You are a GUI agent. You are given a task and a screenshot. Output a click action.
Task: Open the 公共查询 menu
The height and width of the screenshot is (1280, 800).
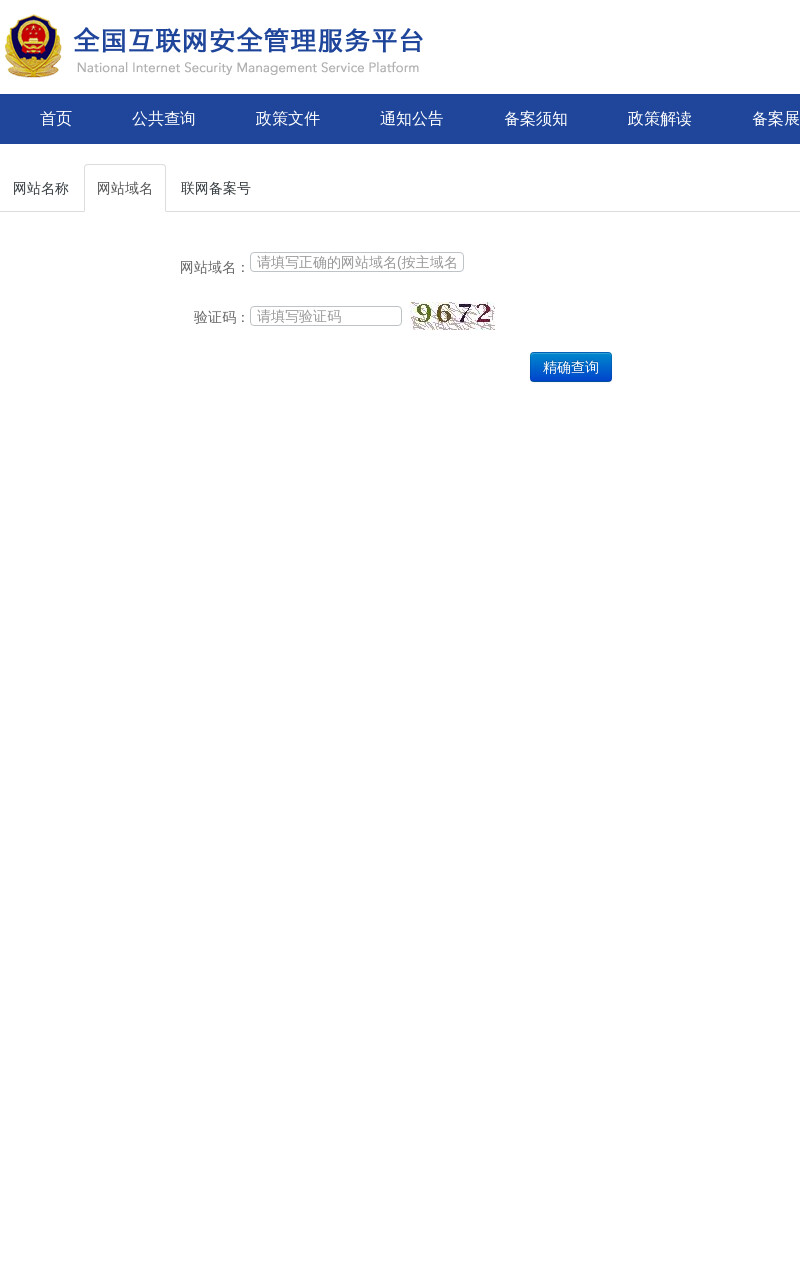[164, 119]
